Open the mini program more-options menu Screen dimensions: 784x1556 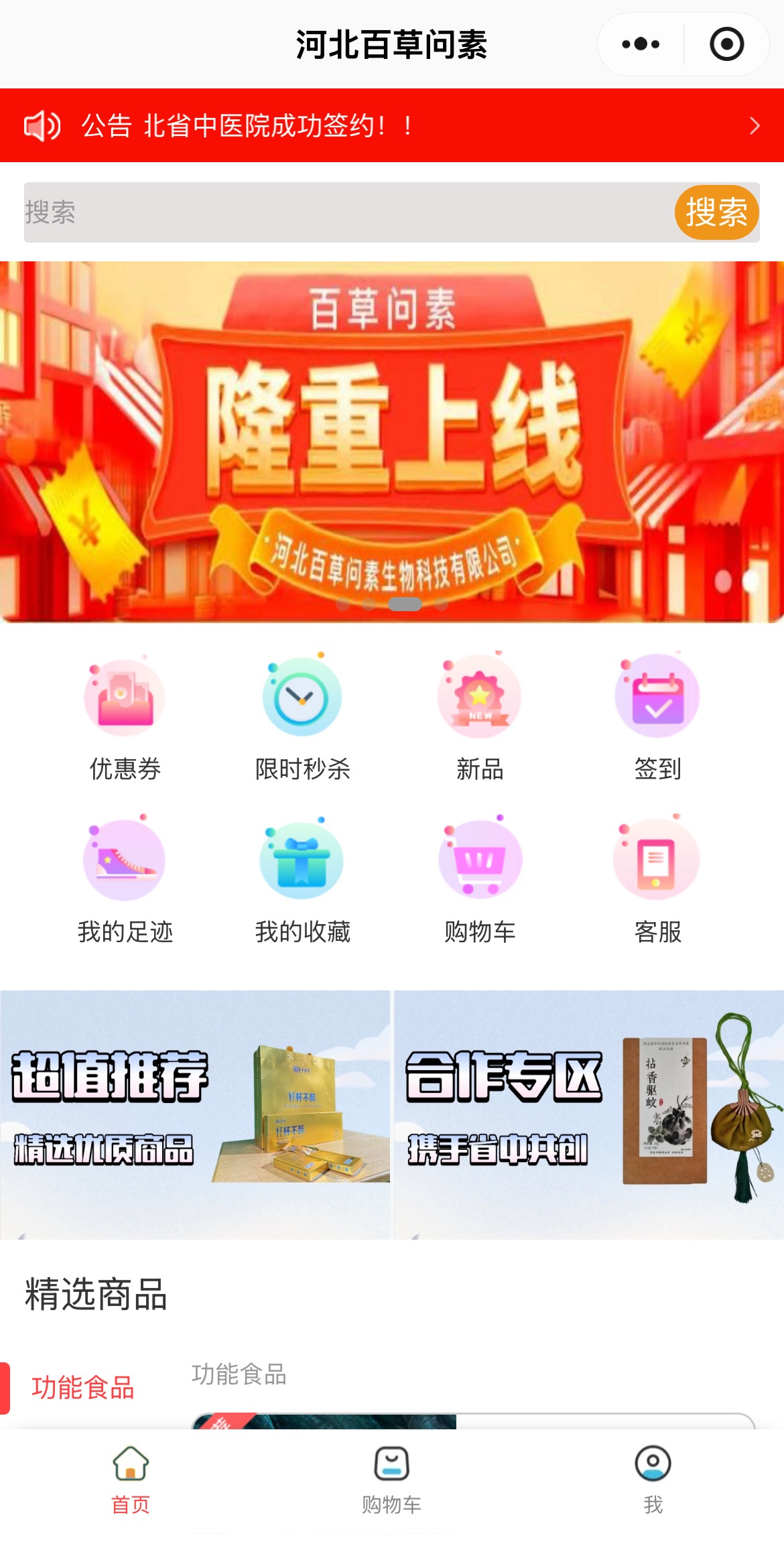pos(641,44)
